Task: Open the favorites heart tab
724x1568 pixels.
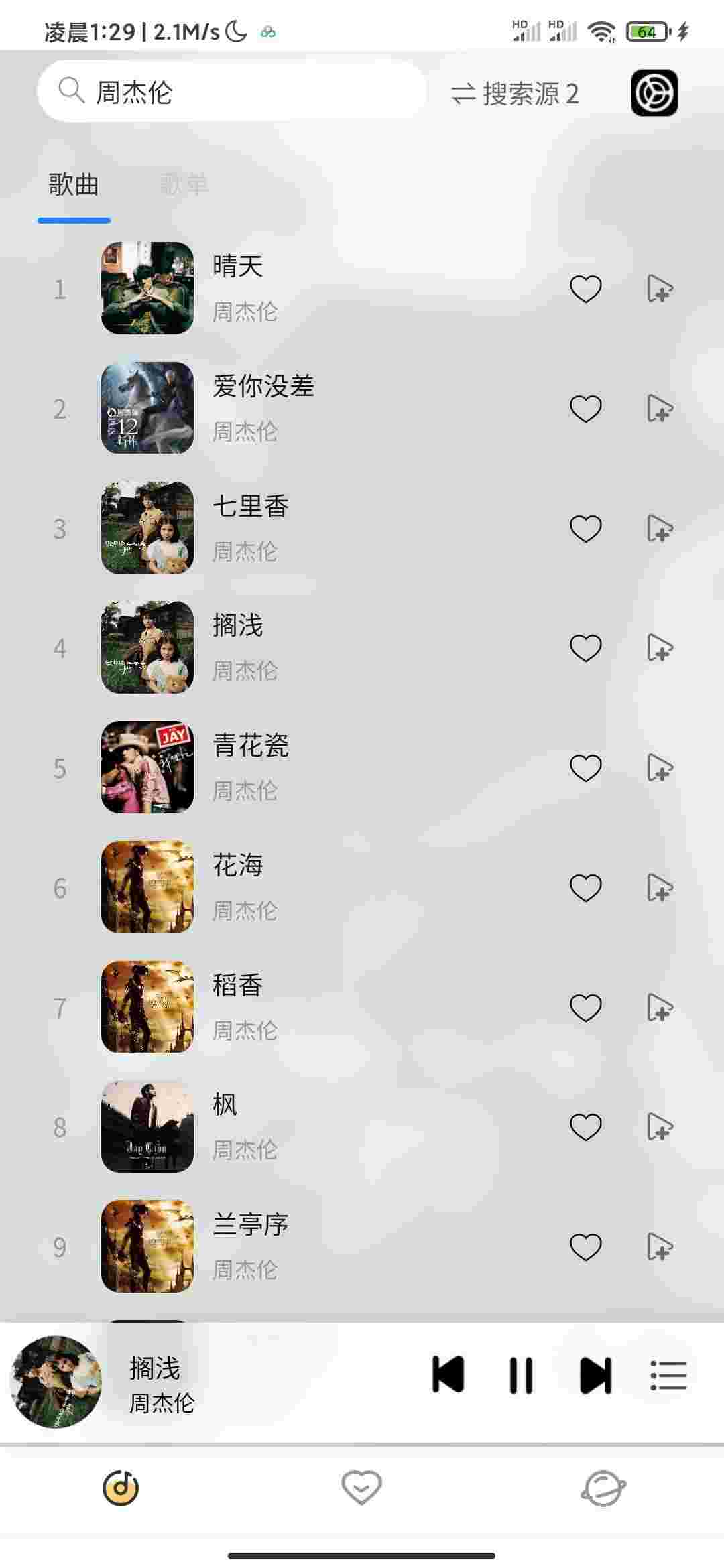Action: [x=361, y=1488]
